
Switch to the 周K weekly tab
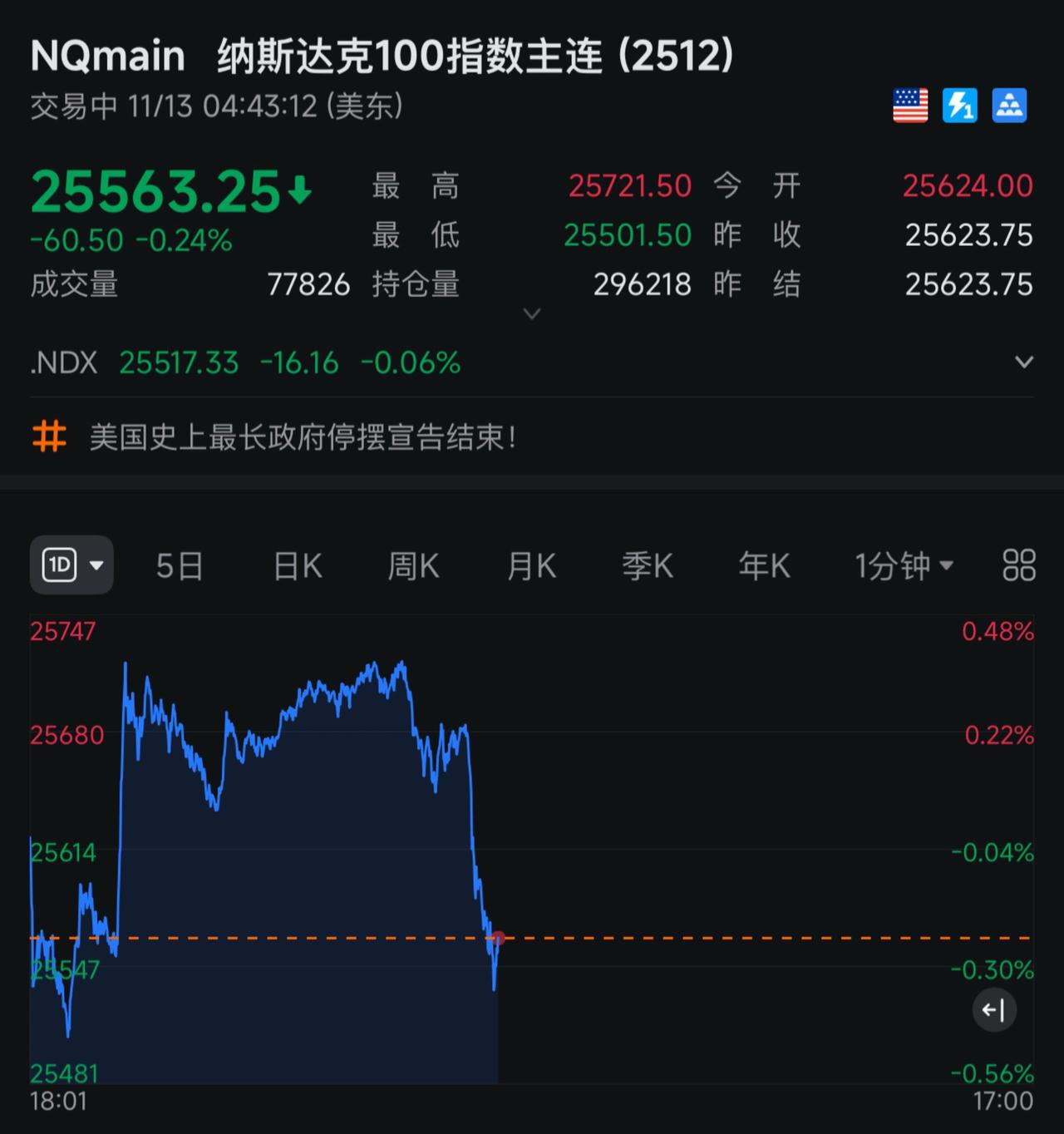(x=413, y=564)
